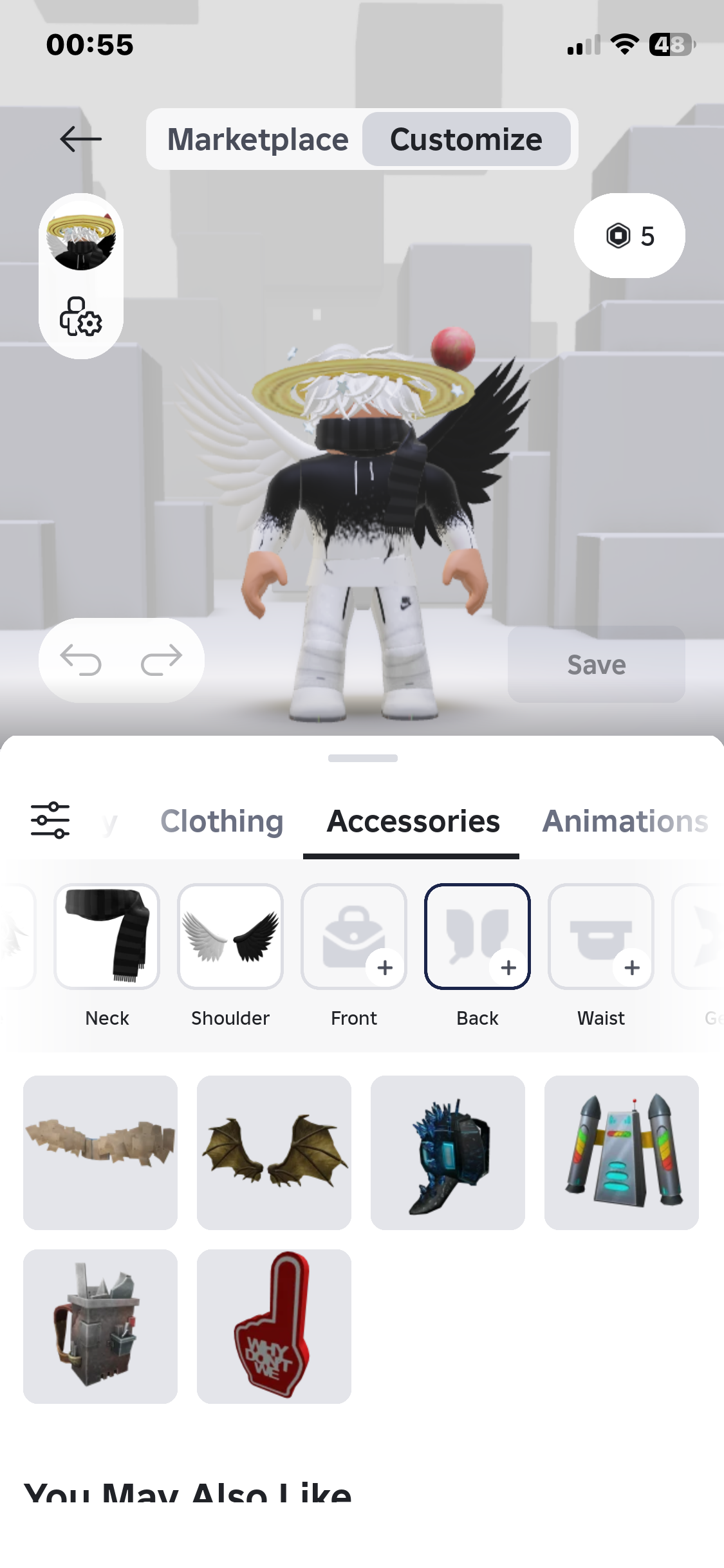Select the Neck accessory slot
The height and width of the screenshot is (1568, 724).
click(107, 937)
